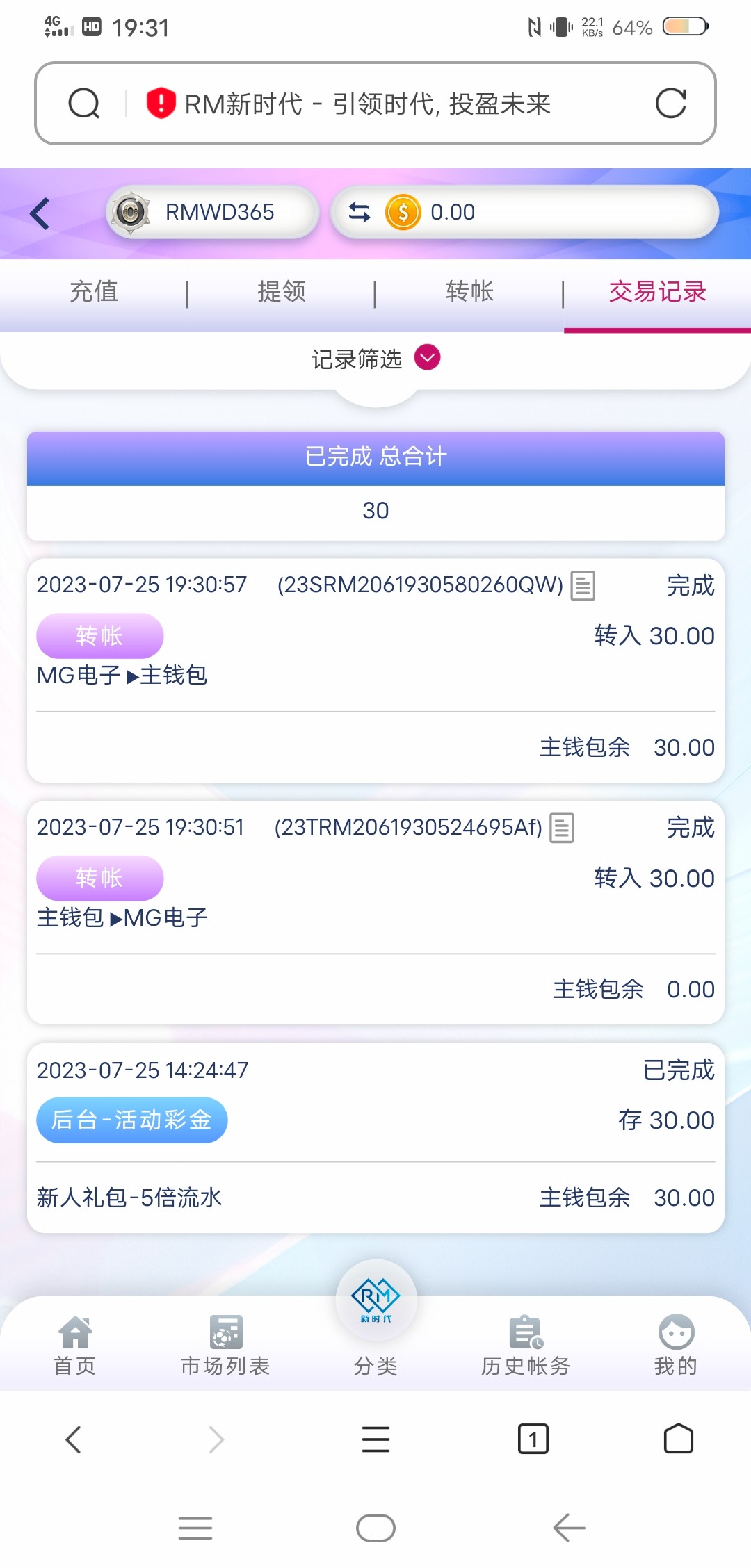Tap the wallet transfer arrows icon
Screen dimensions: 751x1568
click(360, 212)
